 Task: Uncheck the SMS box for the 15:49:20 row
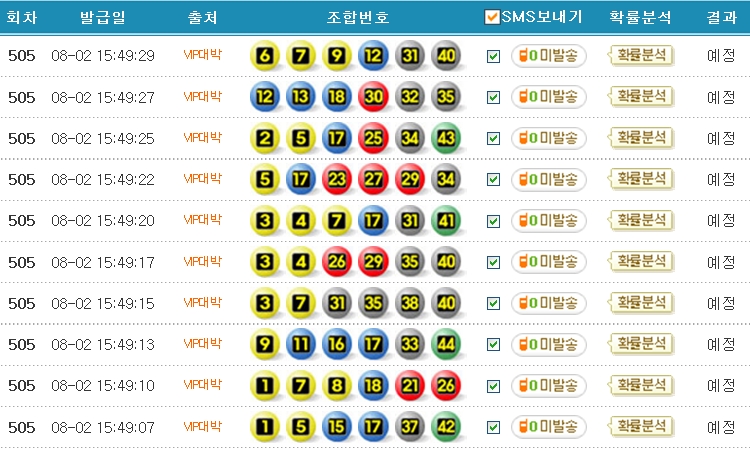coord(493,221)
